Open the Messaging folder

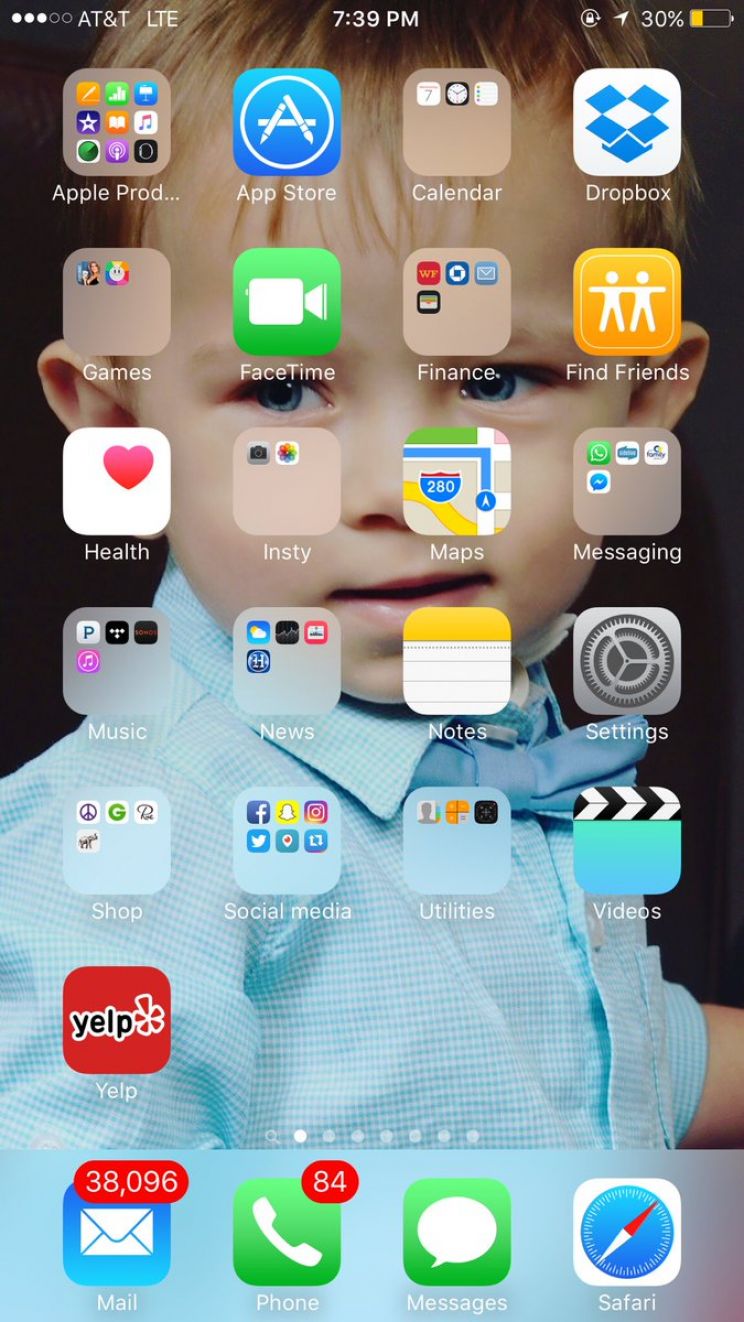627,481
